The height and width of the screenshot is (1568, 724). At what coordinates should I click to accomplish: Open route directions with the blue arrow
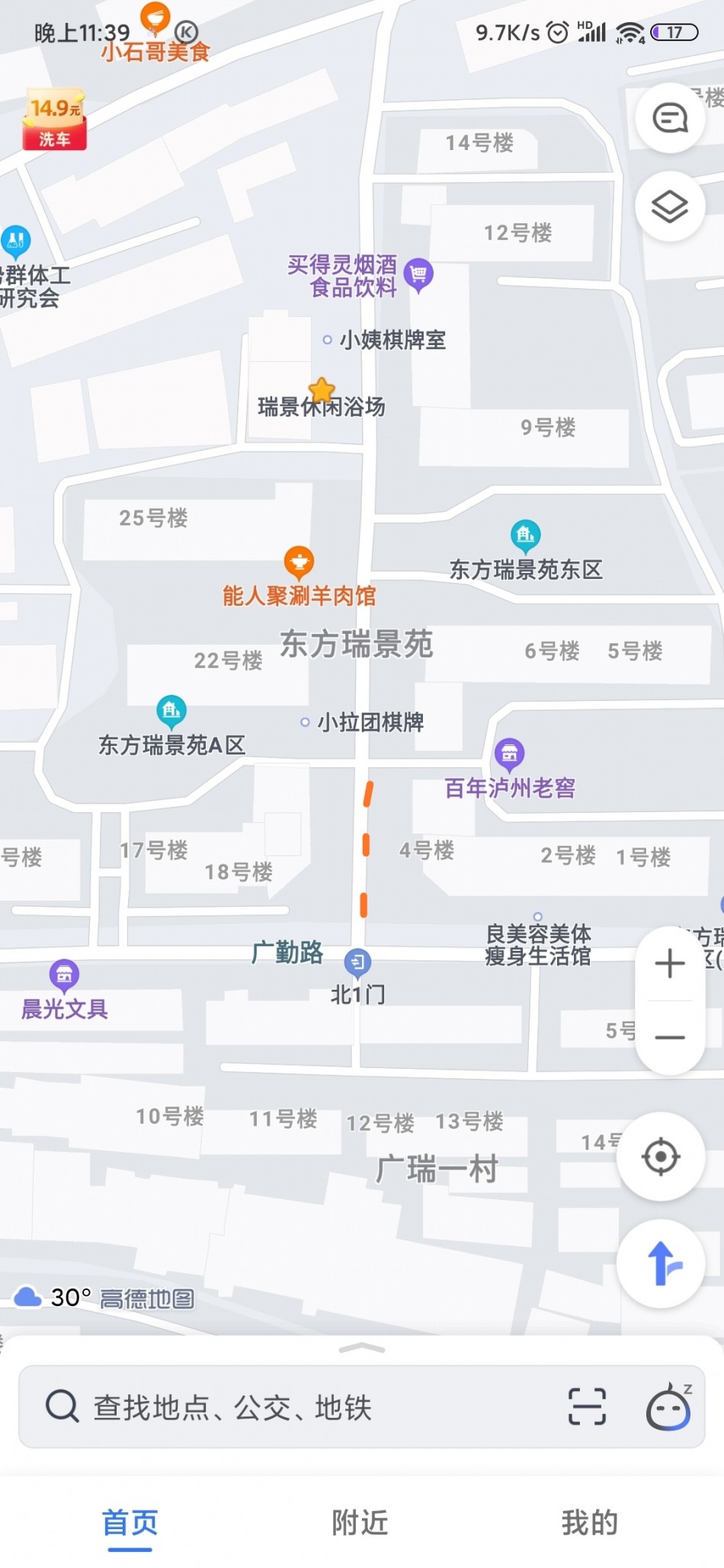[x=661, y=1263]
